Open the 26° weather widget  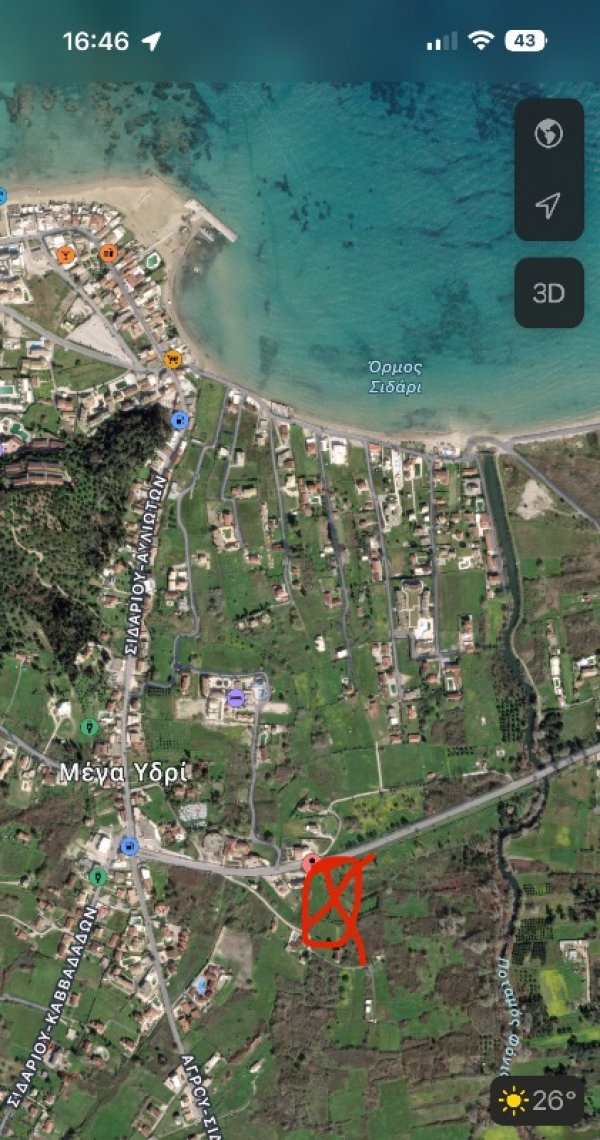pyautogui.click(x=538, y=1101)
